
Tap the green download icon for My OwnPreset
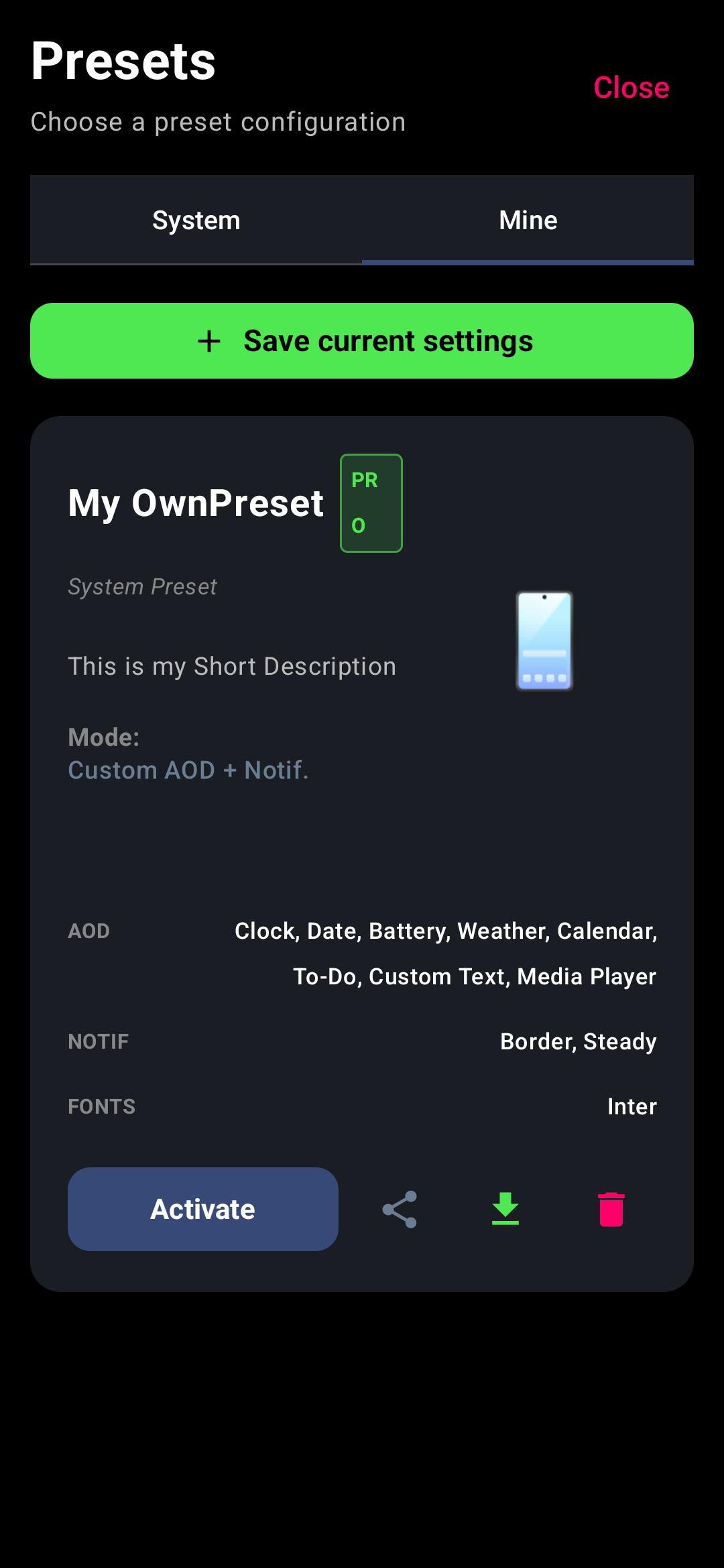505,1209
